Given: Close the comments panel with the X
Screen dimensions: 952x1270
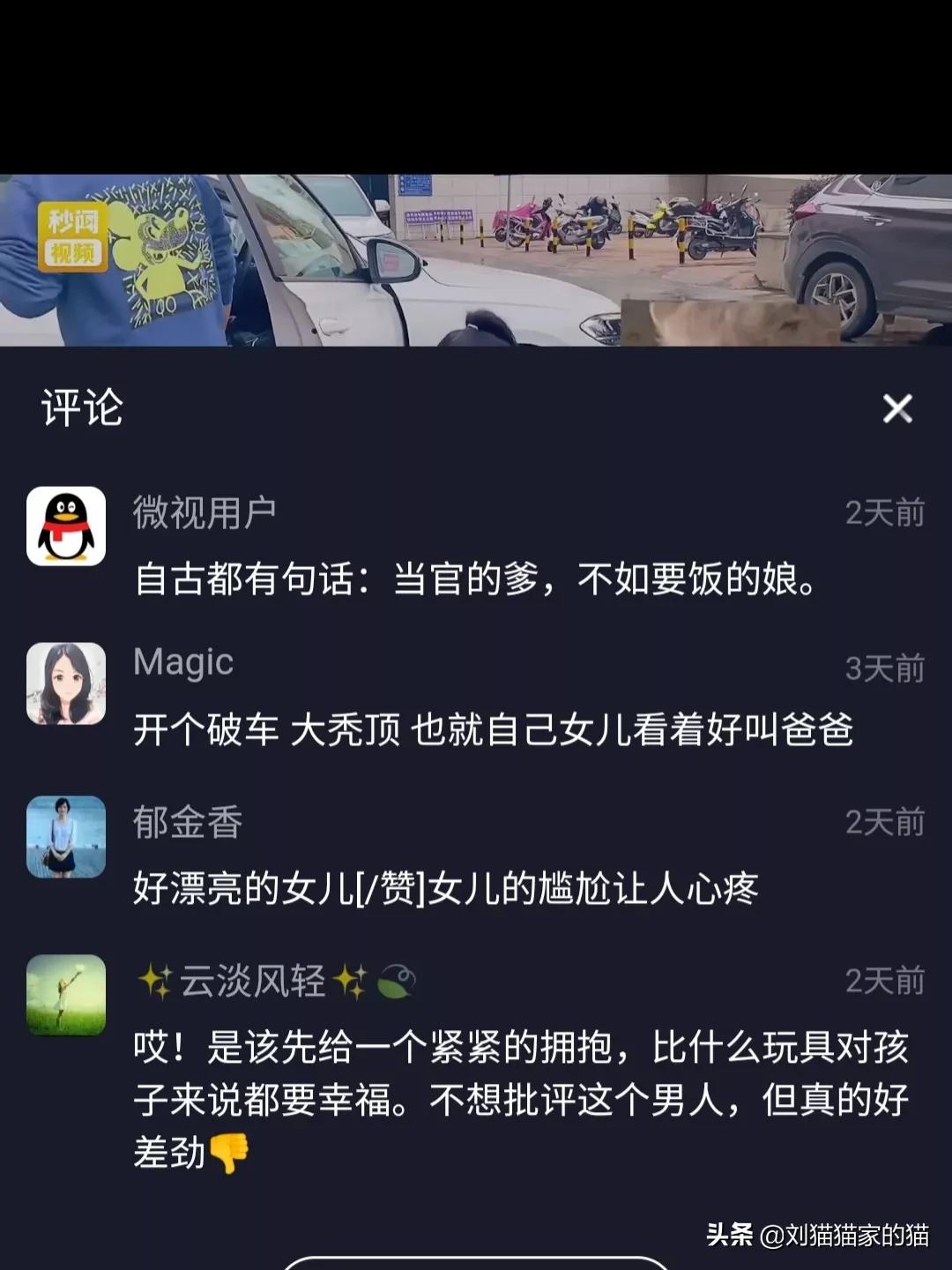Looking at the screenshot, I should tap(898, 407).
